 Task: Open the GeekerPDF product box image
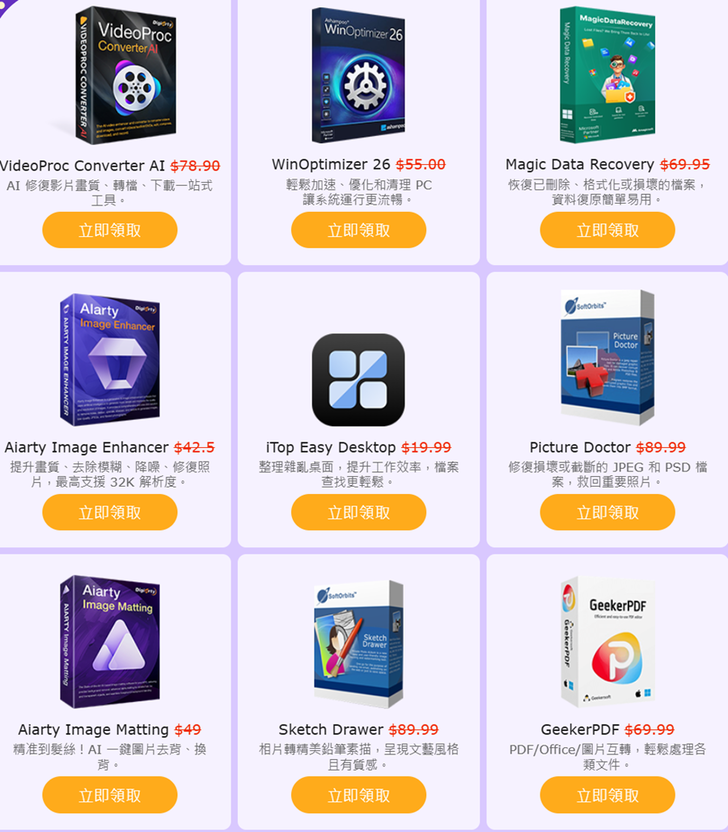(608, 641)
